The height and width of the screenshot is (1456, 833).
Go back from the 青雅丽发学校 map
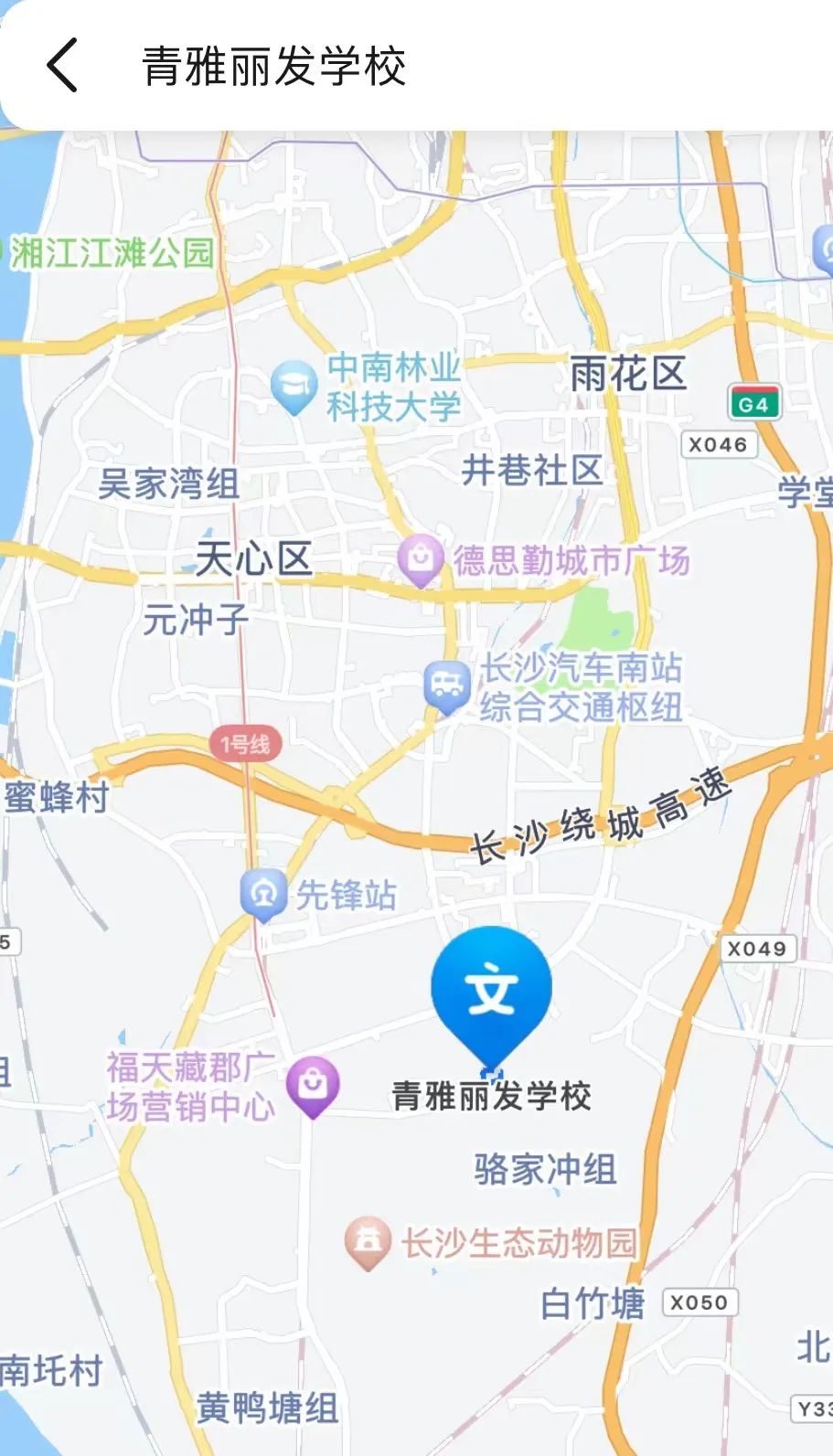coord(62,66)
